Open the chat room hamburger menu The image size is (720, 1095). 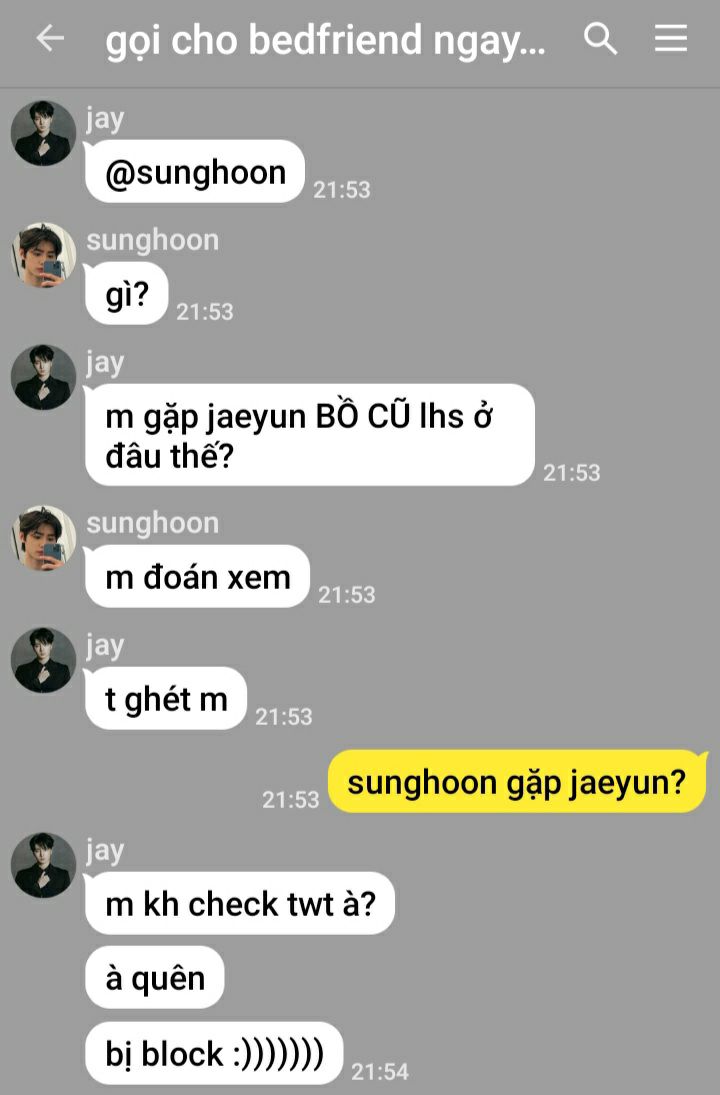670,39
